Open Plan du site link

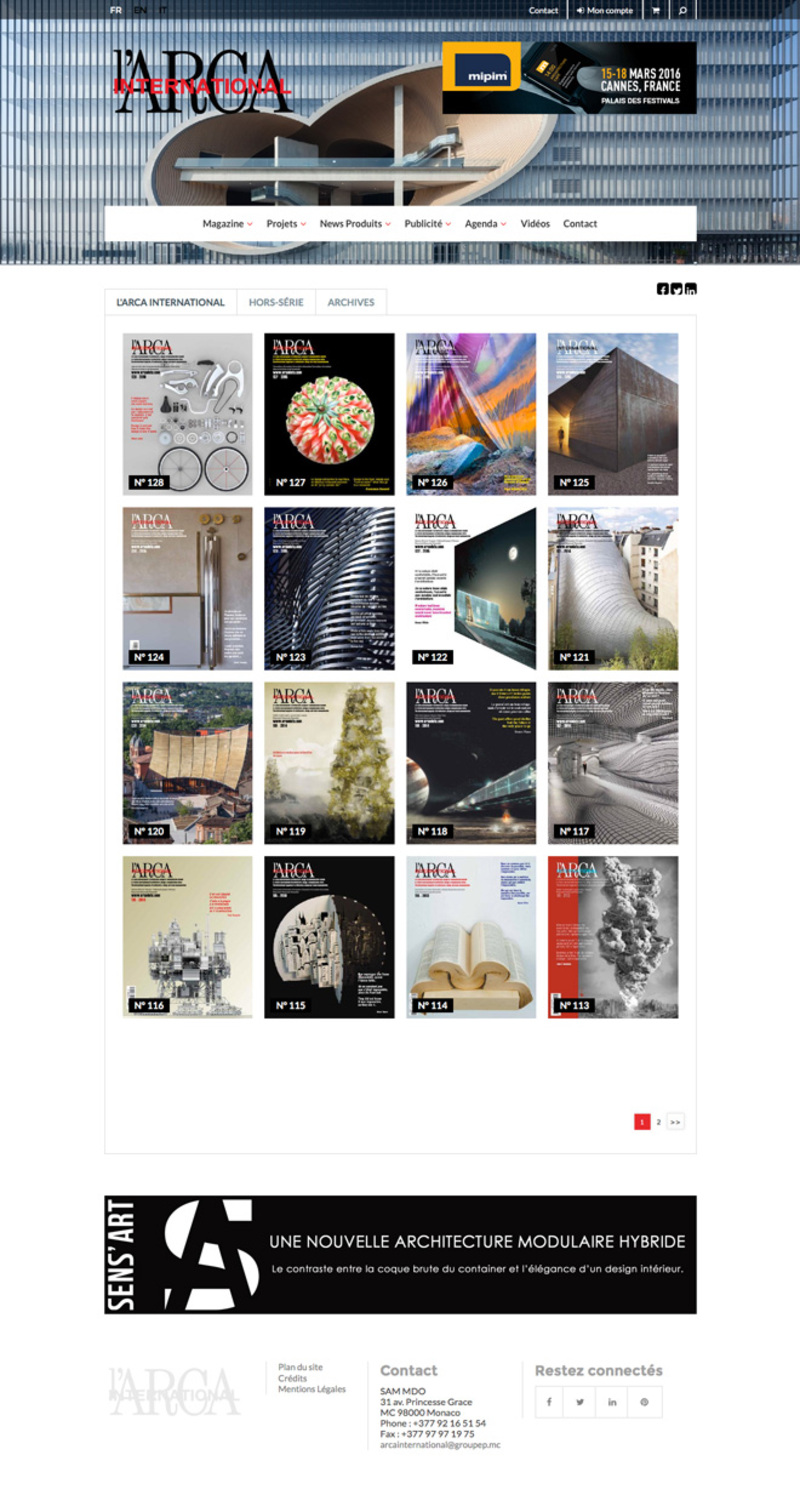[301, 1367]
